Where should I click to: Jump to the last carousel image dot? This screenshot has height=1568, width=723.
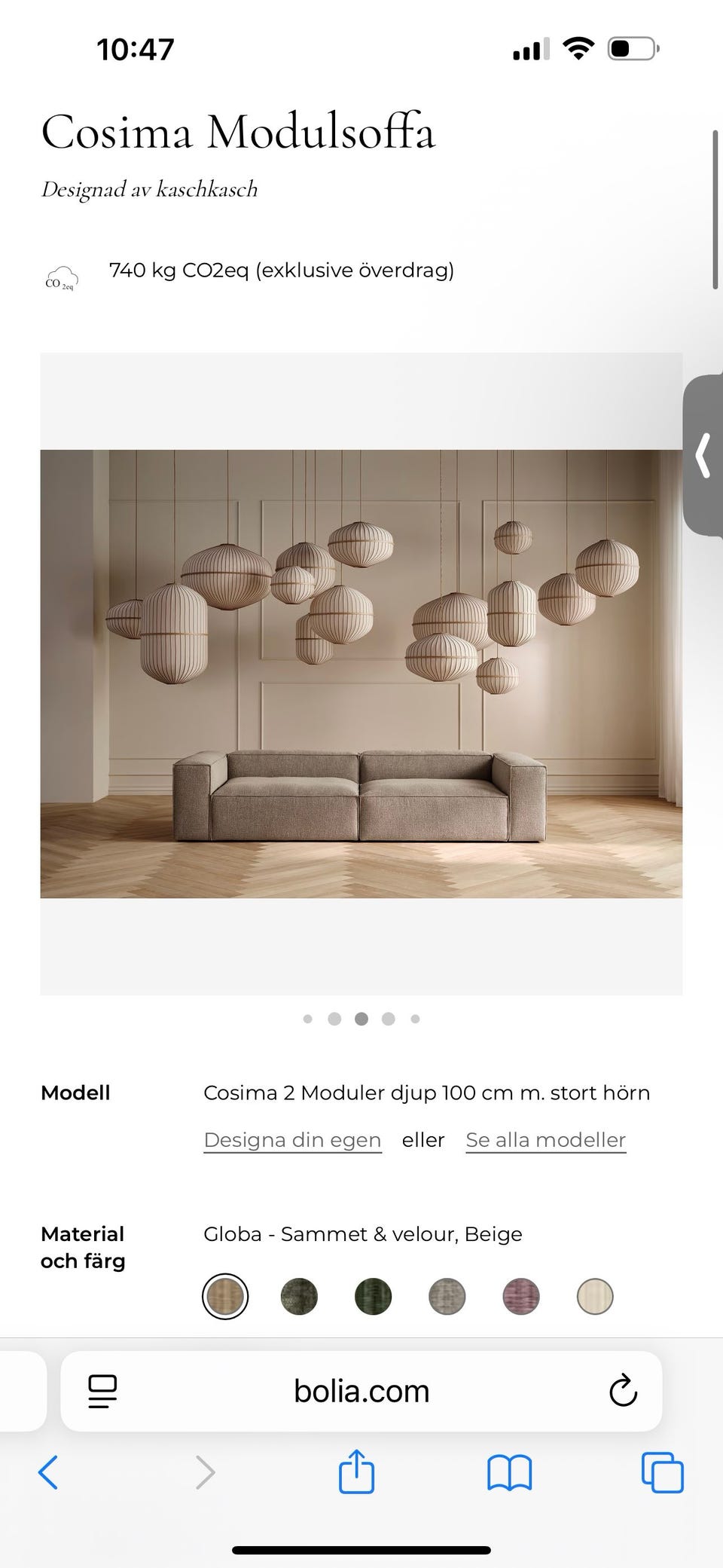coord(415,1018)
